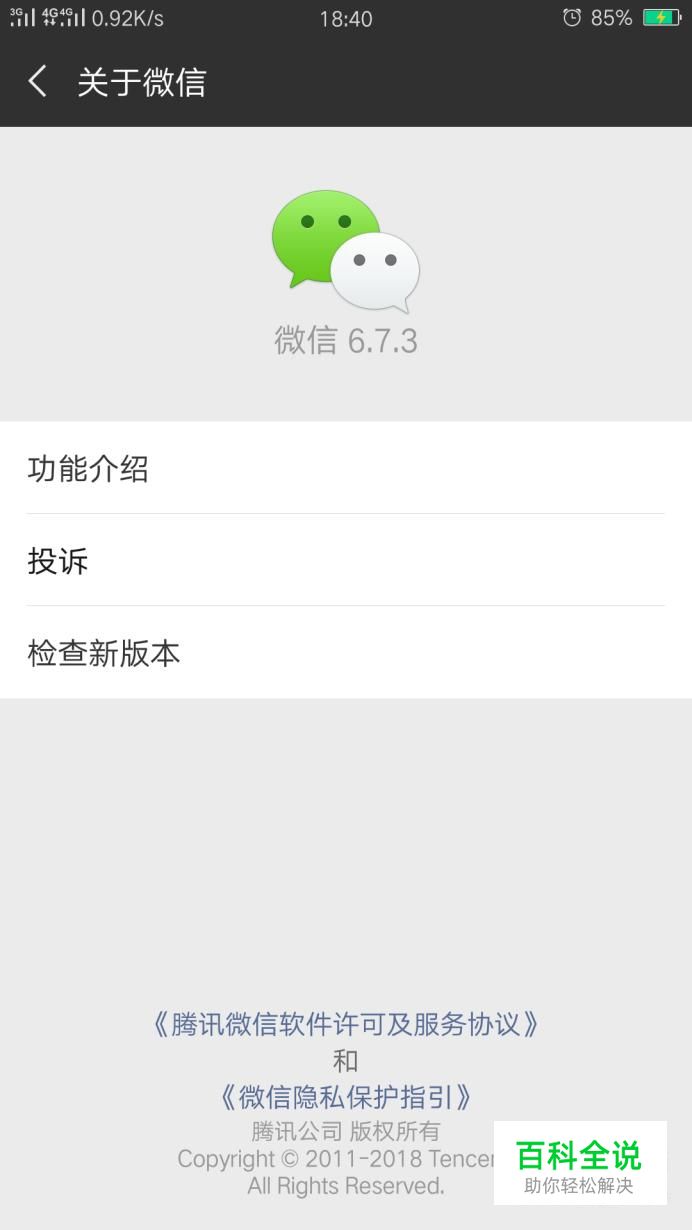Open 《腾讯微信软件许可及服务协议》 link
This screenshot has width=692, height=1230.
coord(345,1024)
